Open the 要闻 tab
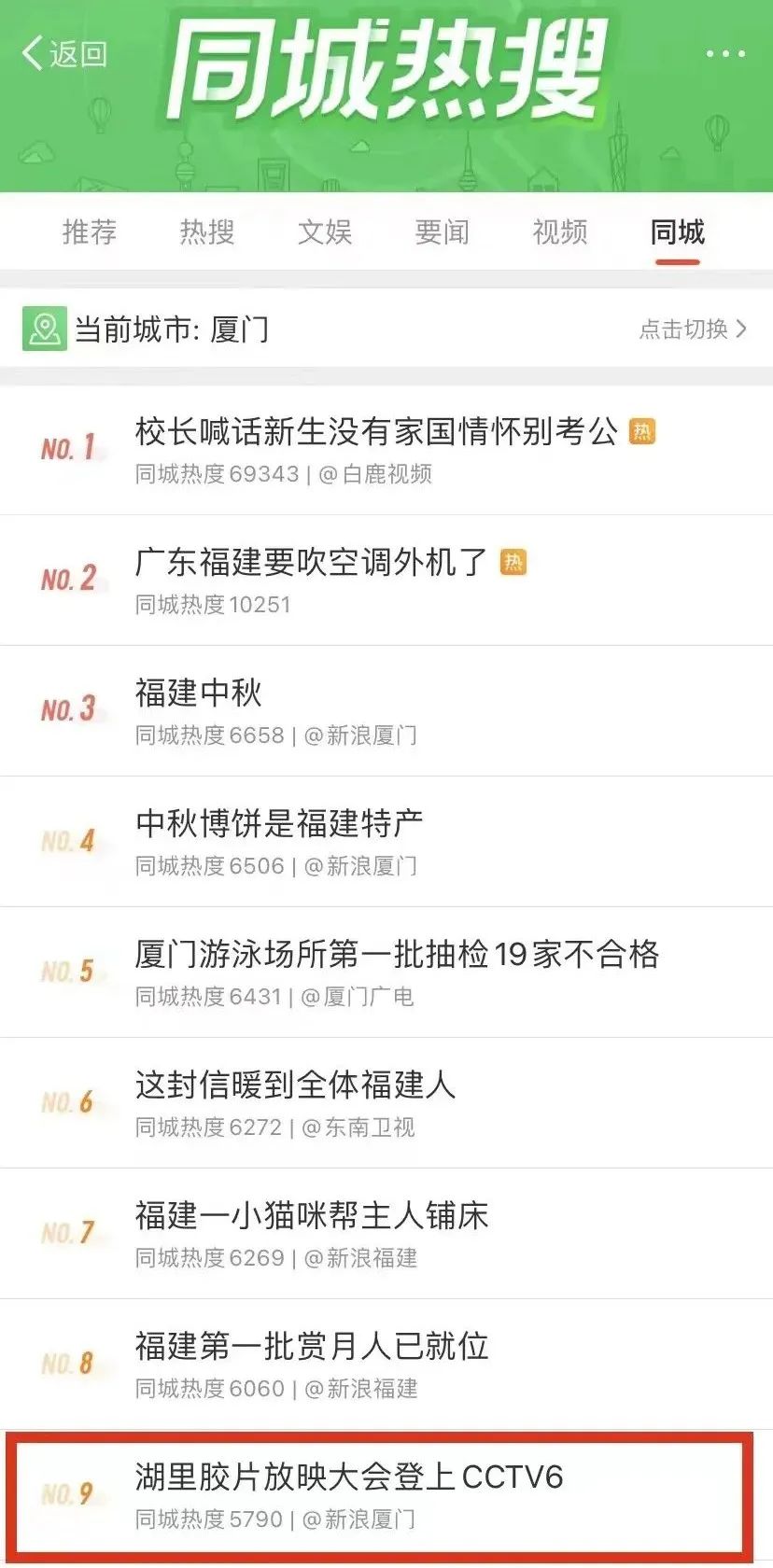 (x=443, y=231)
